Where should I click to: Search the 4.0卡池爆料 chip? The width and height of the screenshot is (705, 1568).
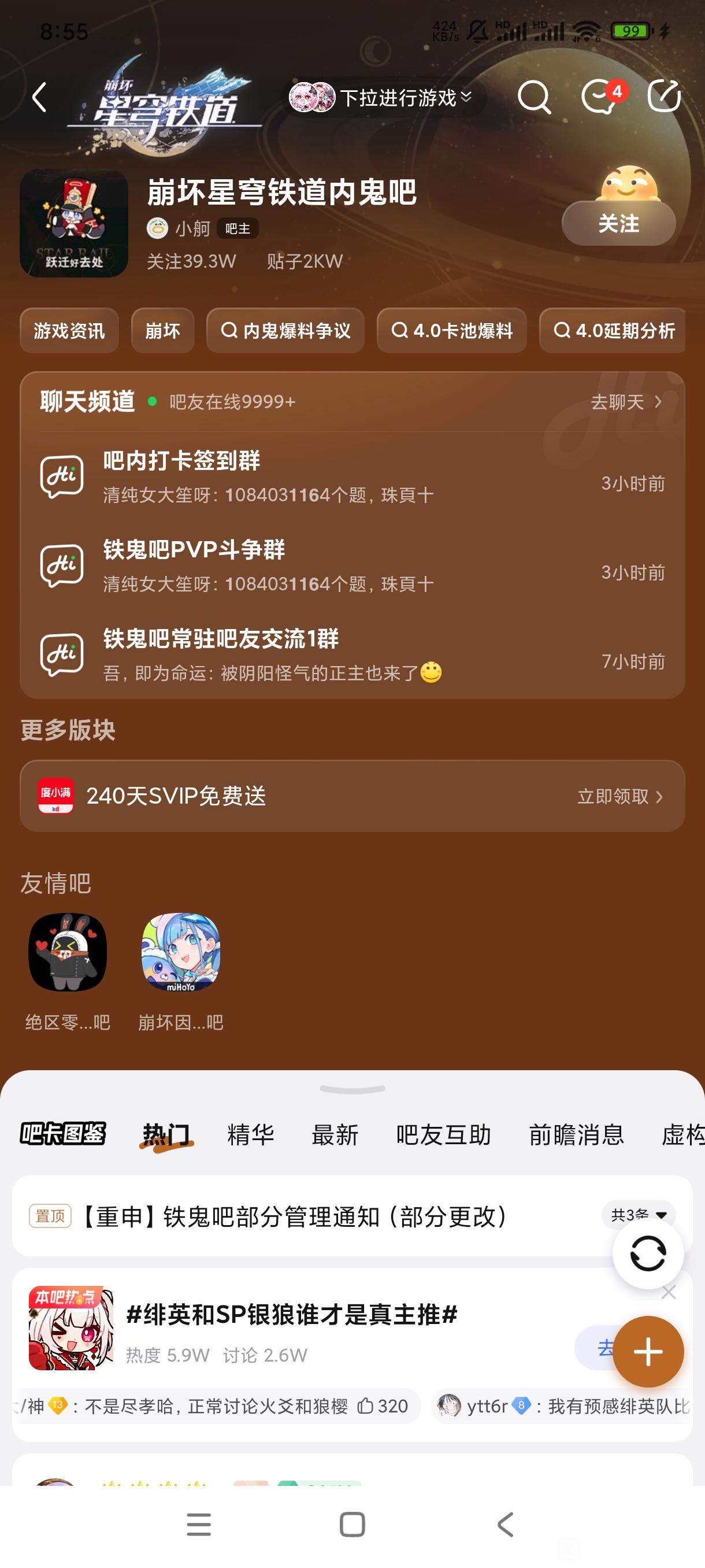coord(451,331)
